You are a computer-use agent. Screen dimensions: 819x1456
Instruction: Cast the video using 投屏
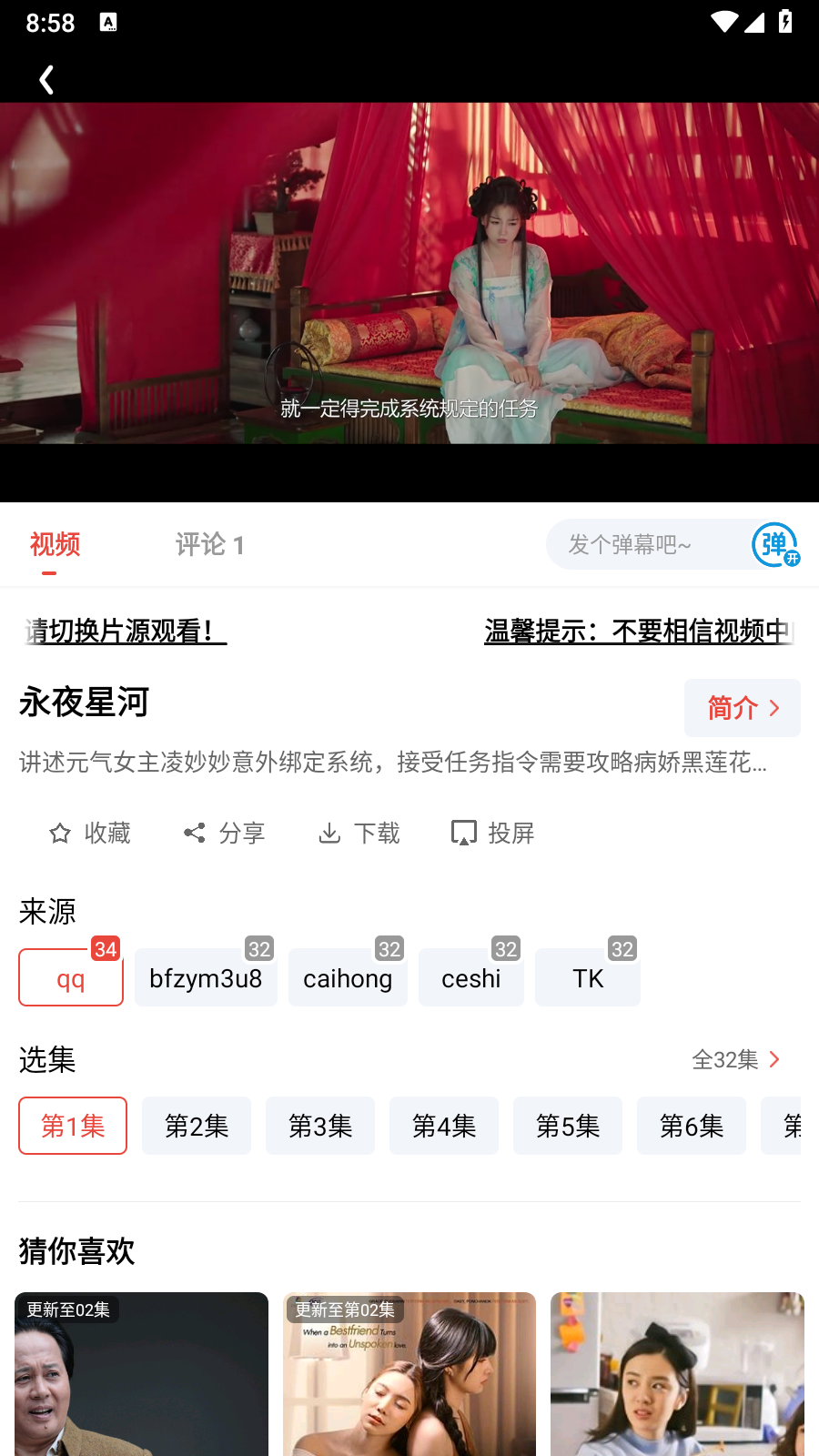[x=493, y=833]
